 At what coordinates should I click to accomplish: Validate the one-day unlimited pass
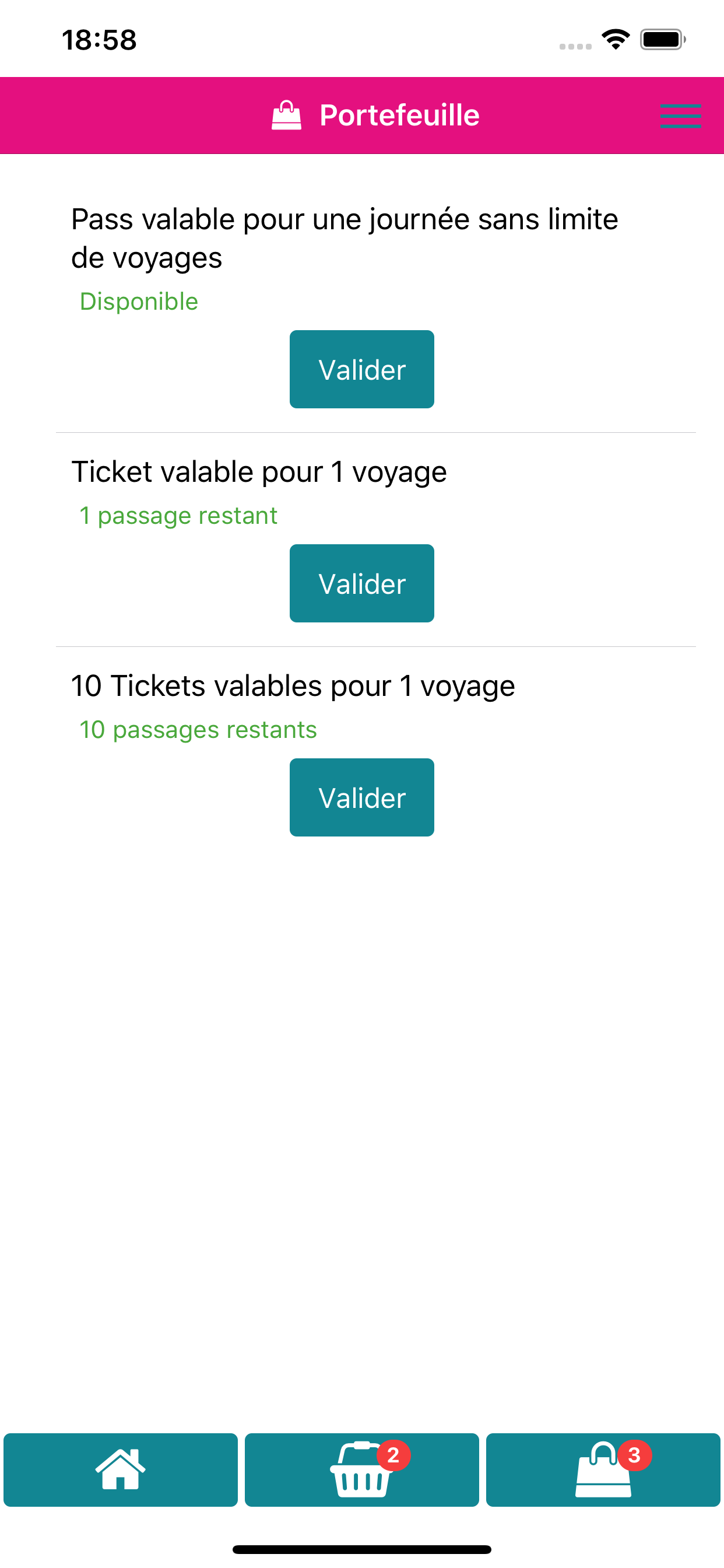click(361, 369)
